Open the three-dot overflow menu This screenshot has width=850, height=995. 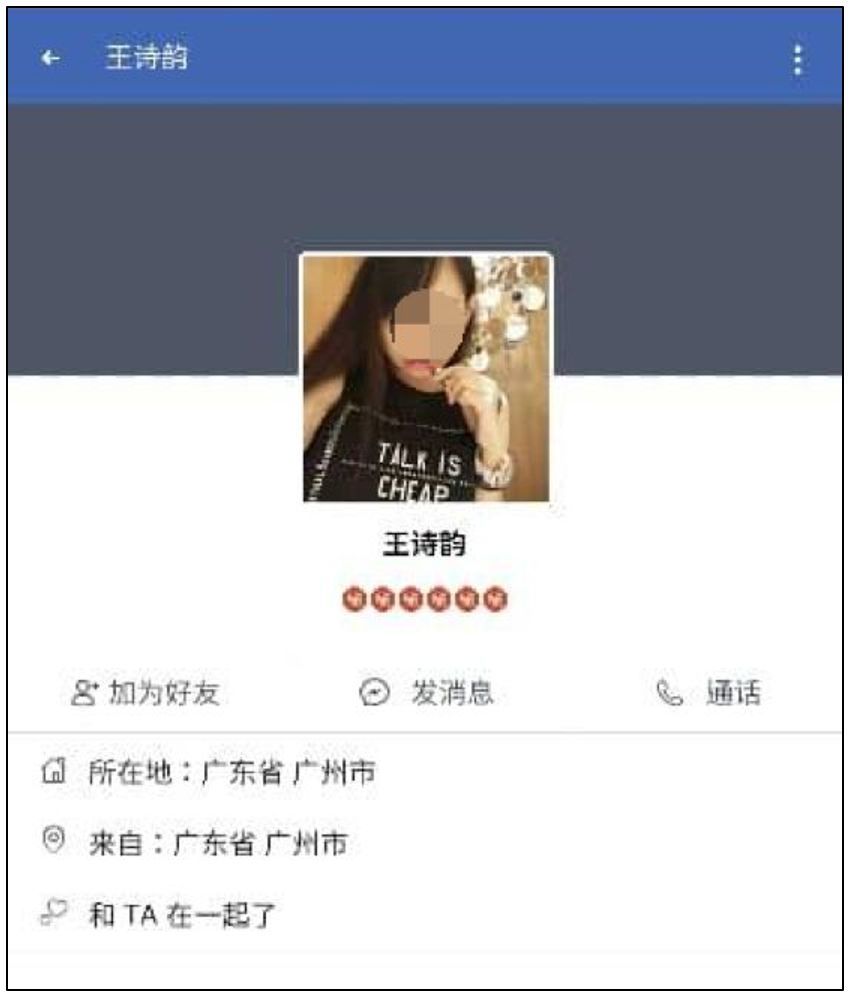(x=796, y=60)
